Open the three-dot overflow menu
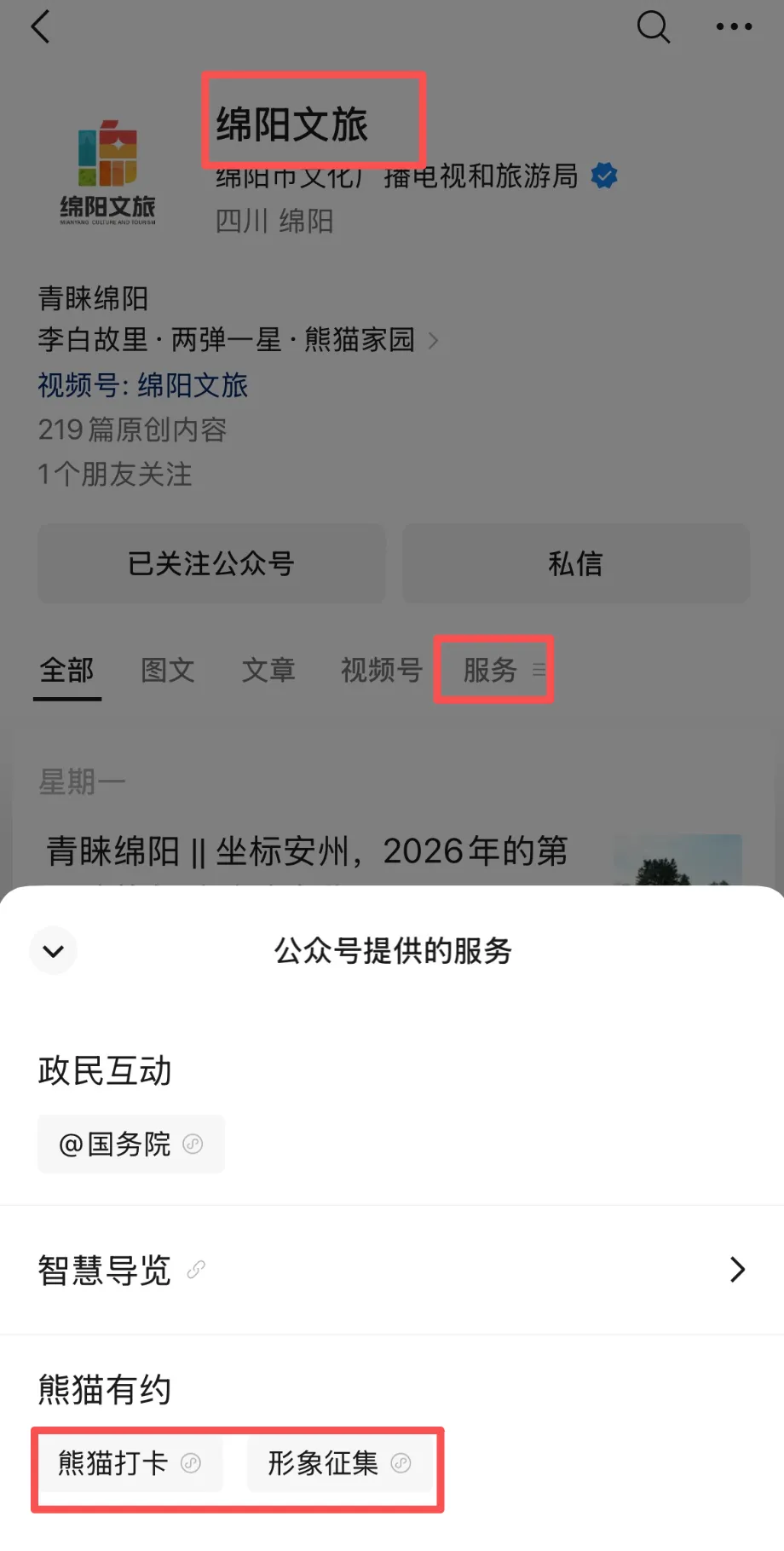The height and width of the screenshot is (1551, 784). (x=734, y=26)
